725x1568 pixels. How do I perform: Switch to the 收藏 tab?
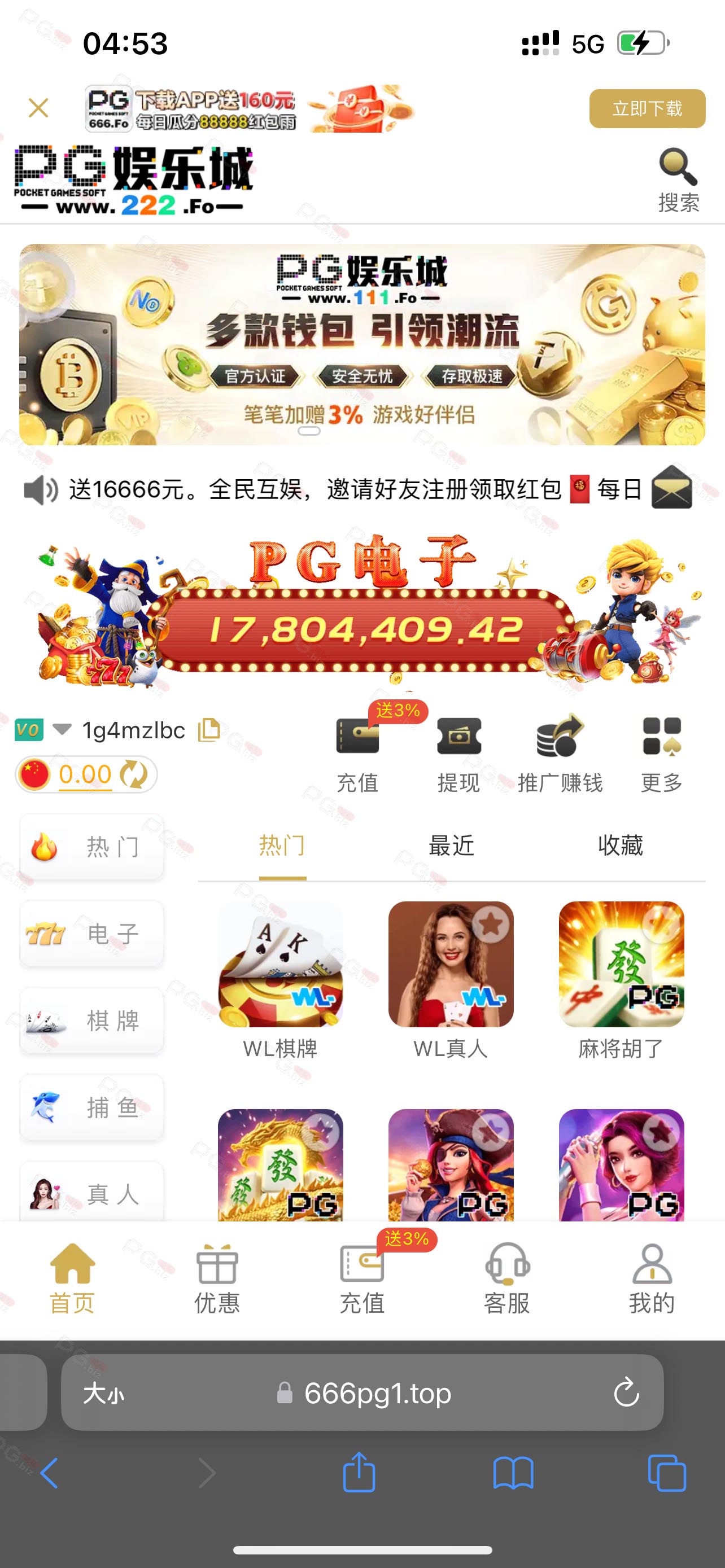coord(621,846)
